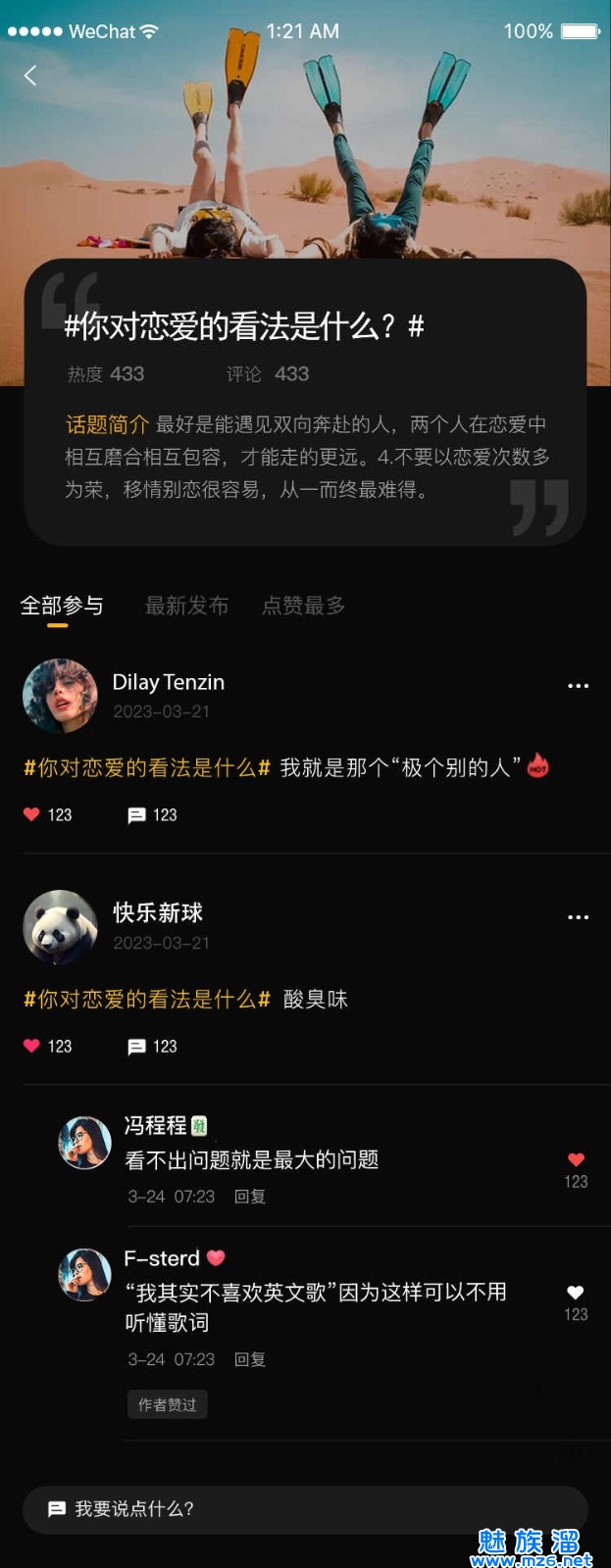Reply to 冯程程's comment via 回复
The height and width of the screenshot is (1568, 611).
click(250, 1197)
